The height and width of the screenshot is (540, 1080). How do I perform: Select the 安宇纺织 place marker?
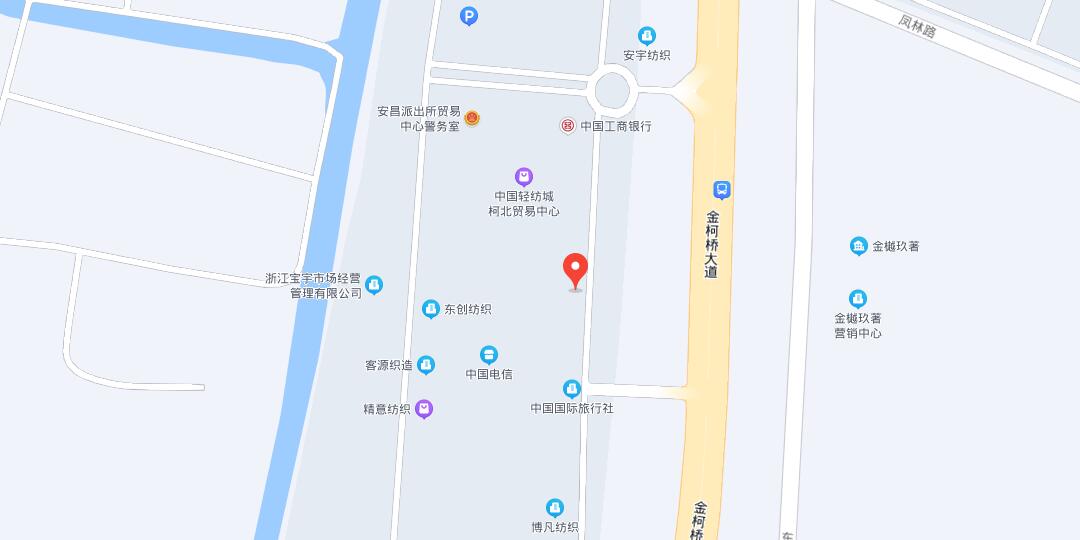(x=647, y=36)
